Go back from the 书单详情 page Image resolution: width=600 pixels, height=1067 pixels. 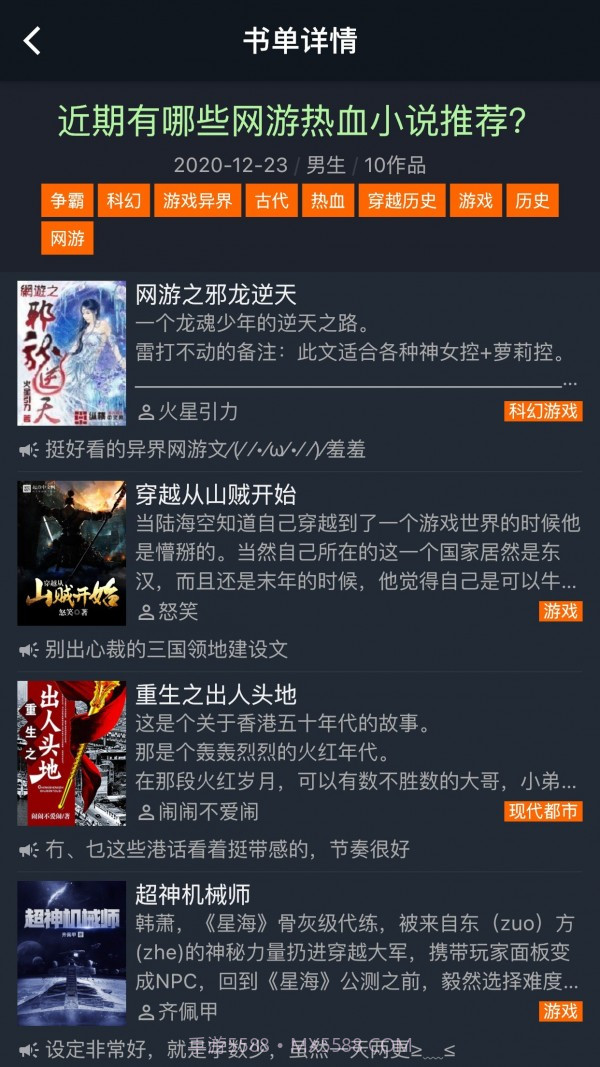[32, 41]
